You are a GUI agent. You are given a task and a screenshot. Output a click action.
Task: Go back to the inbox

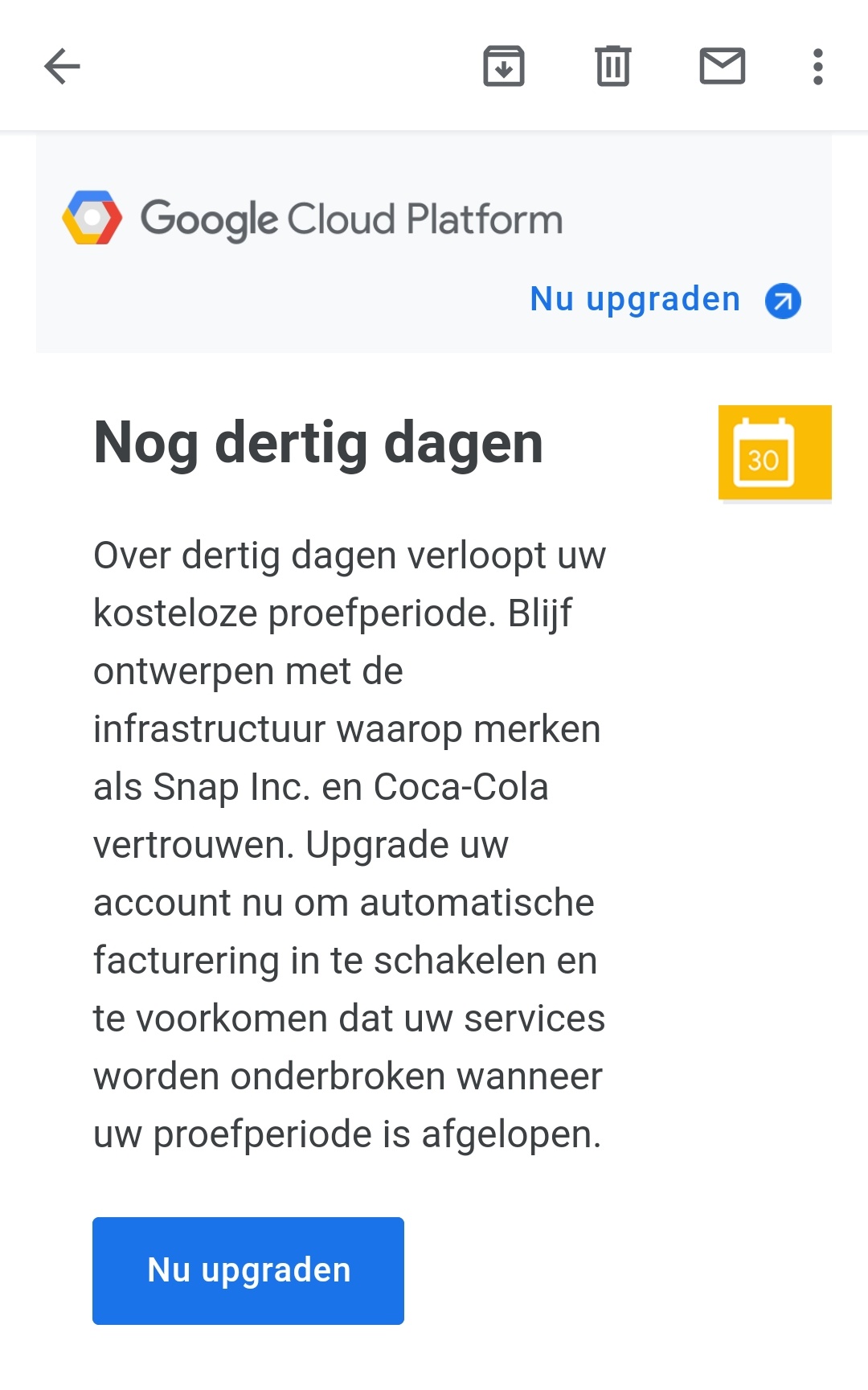coord(62,66)
